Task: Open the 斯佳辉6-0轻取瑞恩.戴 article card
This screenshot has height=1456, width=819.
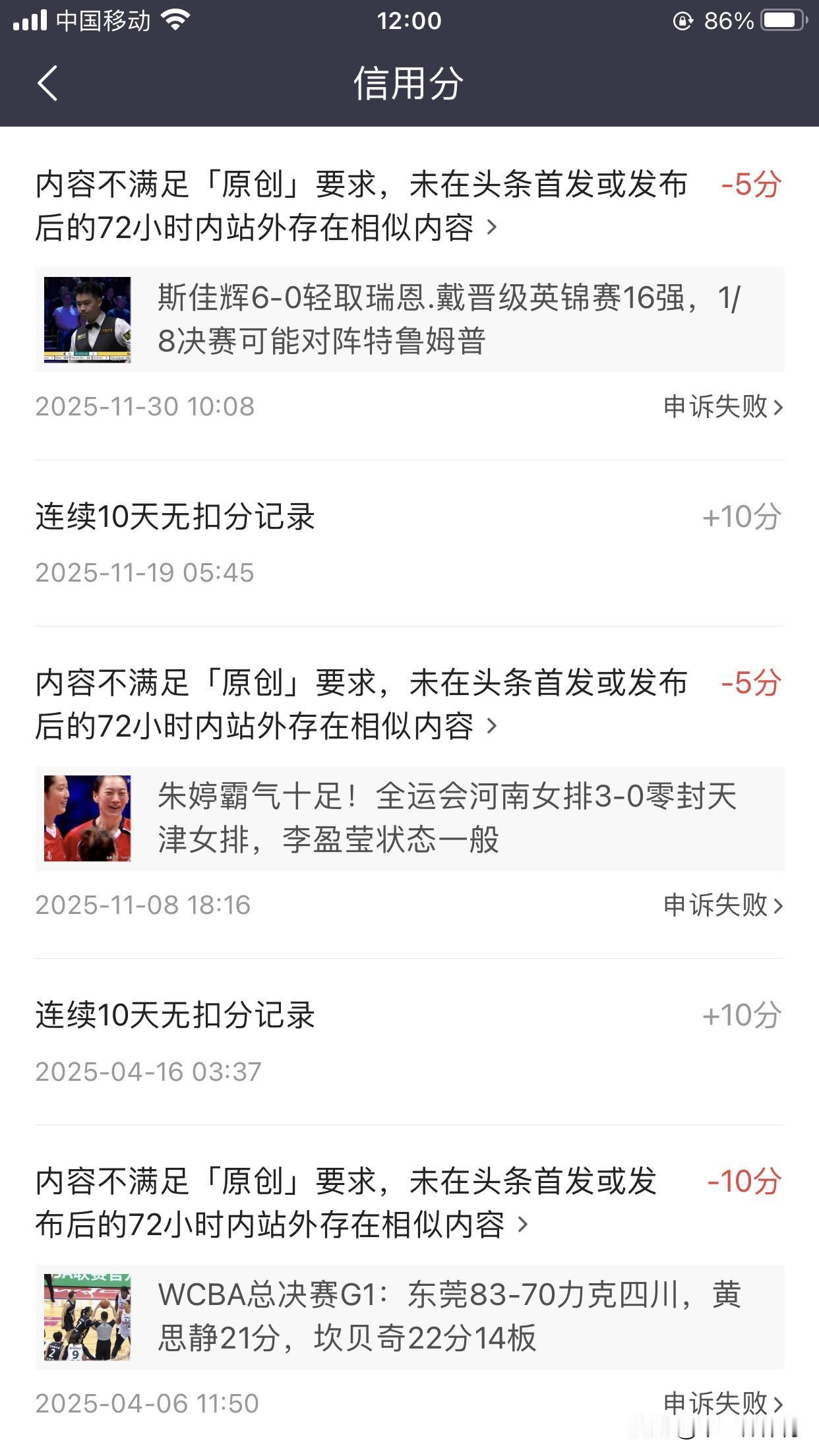Action: tap(409, 320)
